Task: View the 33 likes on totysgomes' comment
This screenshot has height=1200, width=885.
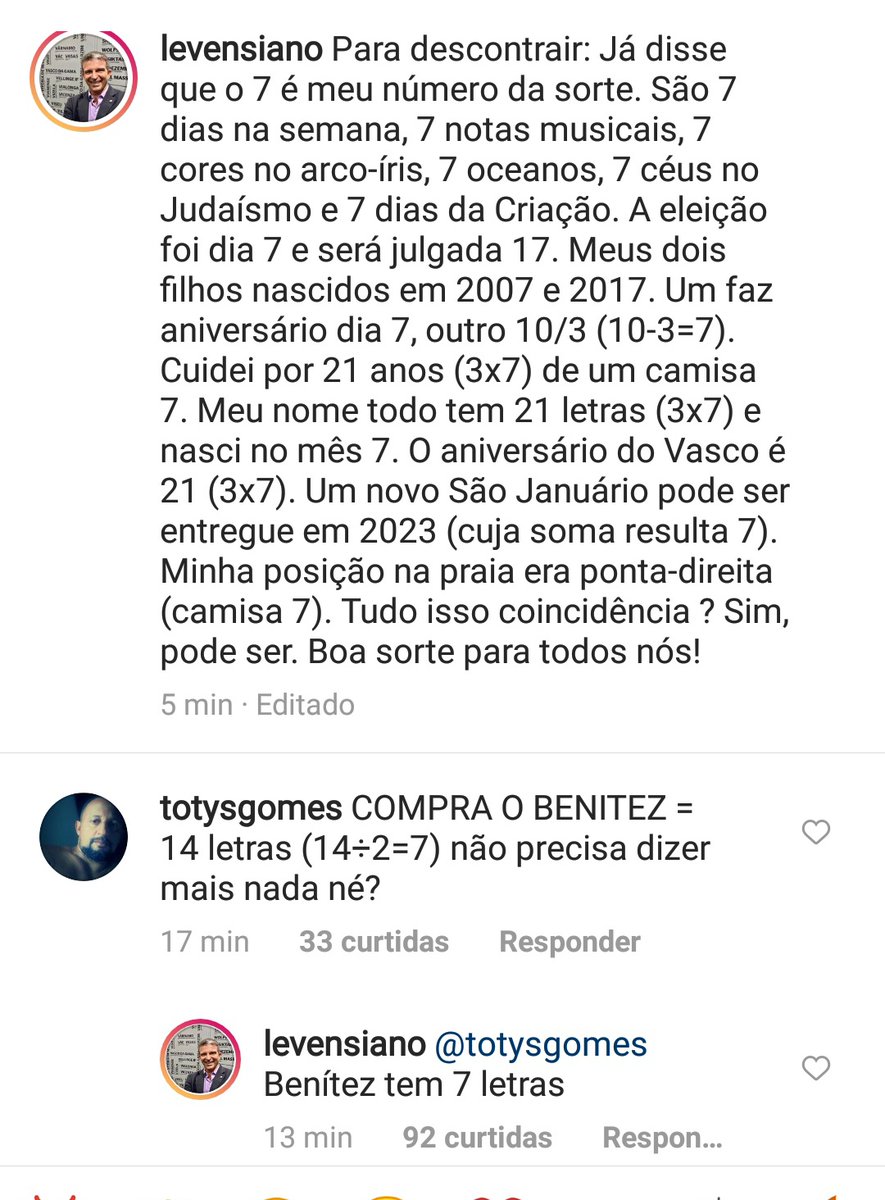Action: [373, 942]
